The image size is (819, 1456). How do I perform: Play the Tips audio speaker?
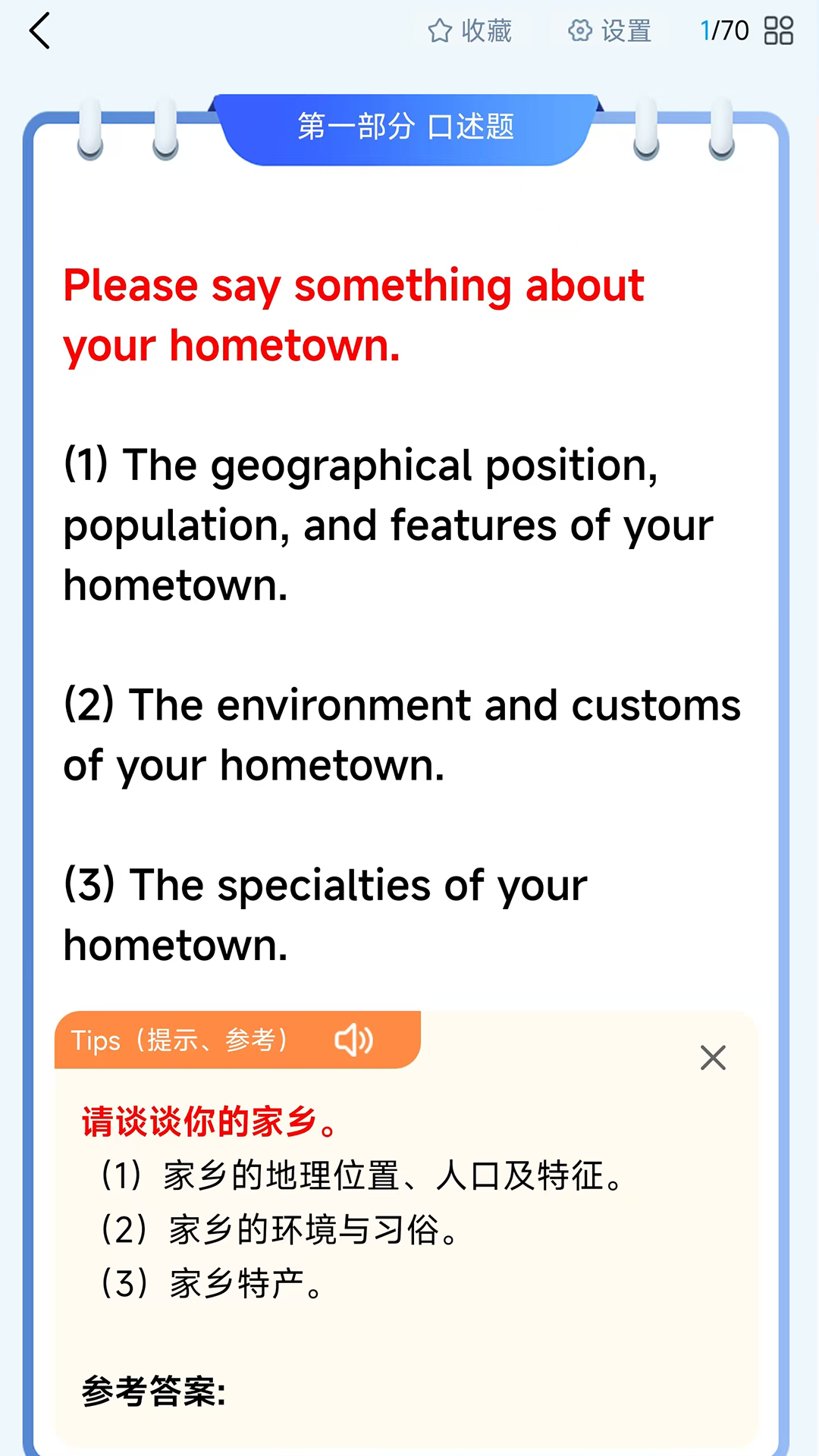pyautogui.click(x=353, y=1040)
